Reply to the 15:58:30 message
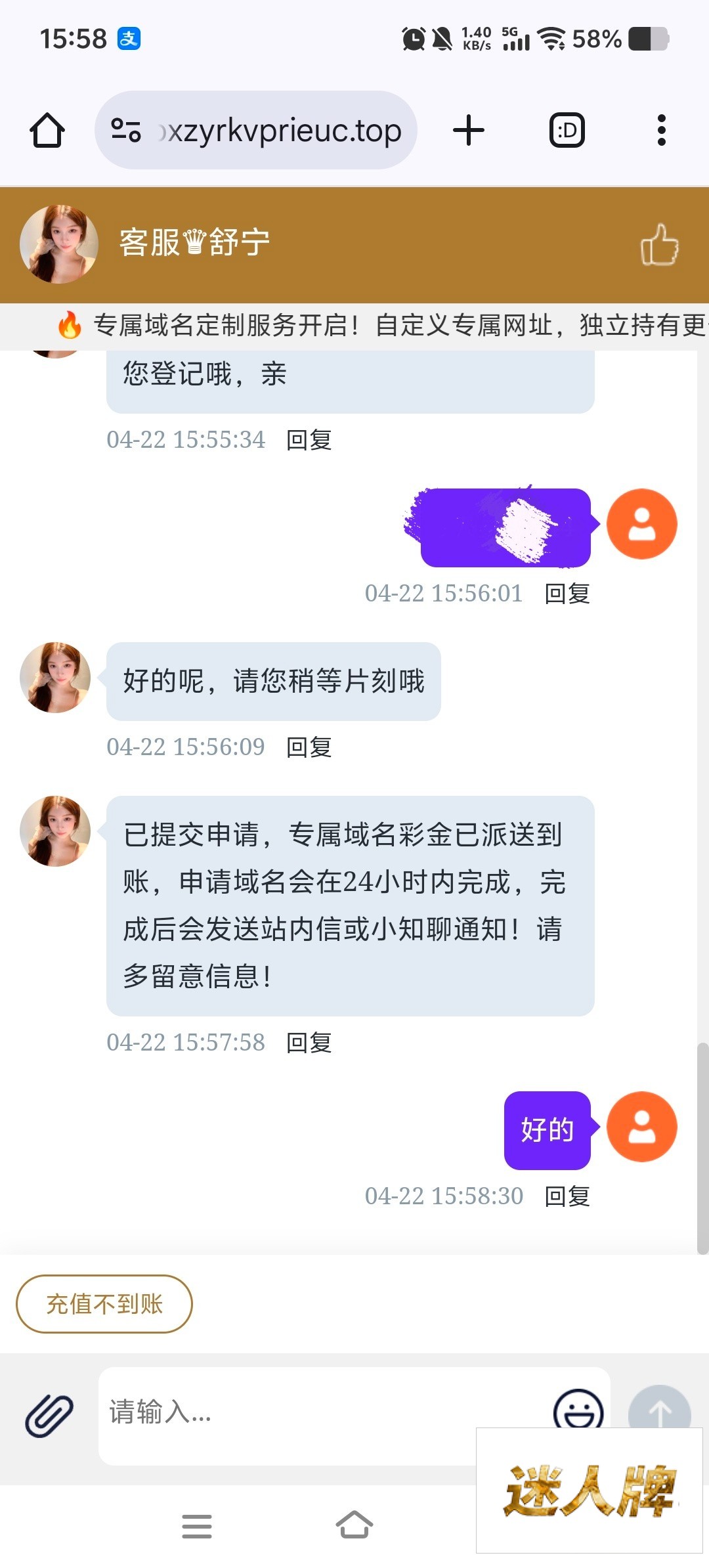 (x=567, y=1196)
